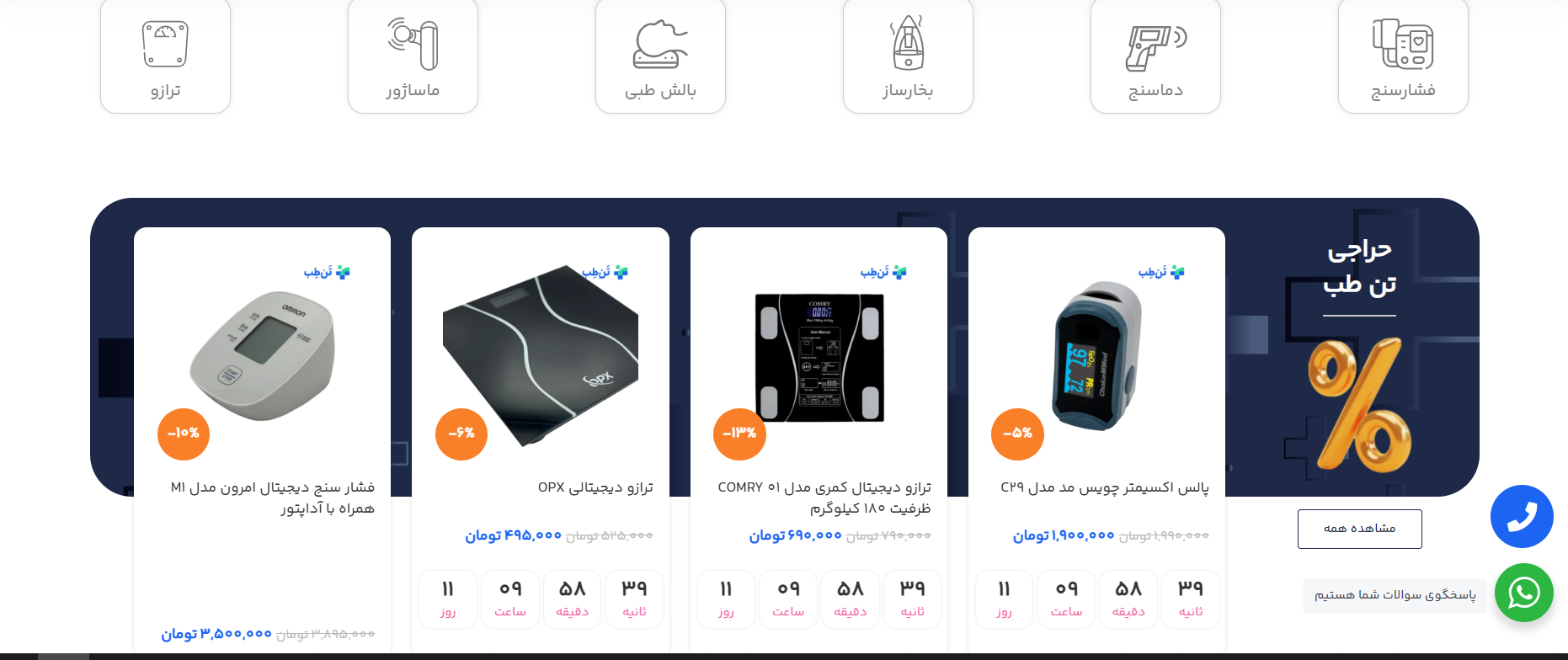Select the دماسنج (thermometer) category
The width and height of the screenshot is (1568, 660).
tap(1155, 56)
